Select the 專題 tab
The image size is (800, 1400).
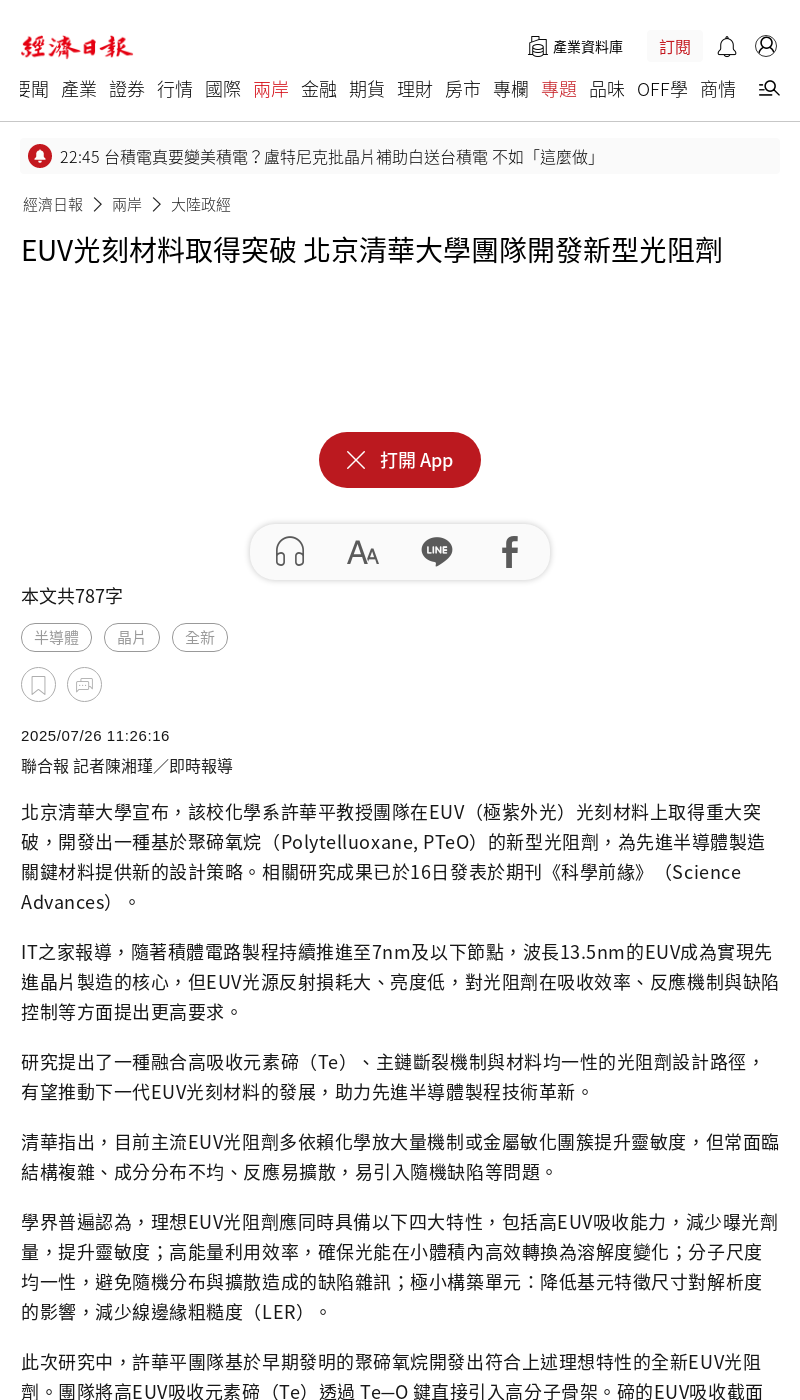point(559,89)
